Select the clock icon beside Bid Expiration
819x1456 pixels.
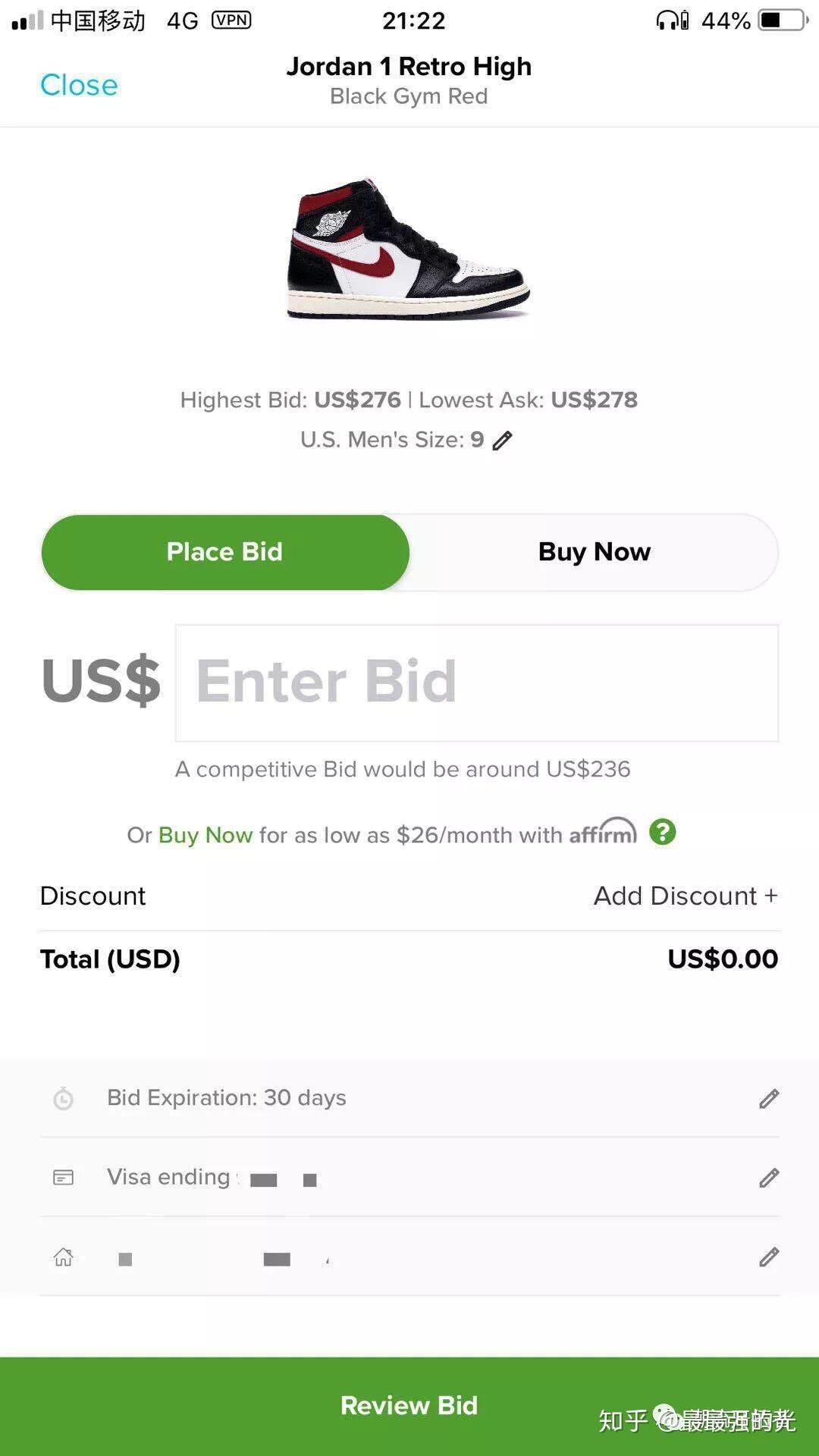64,1097
